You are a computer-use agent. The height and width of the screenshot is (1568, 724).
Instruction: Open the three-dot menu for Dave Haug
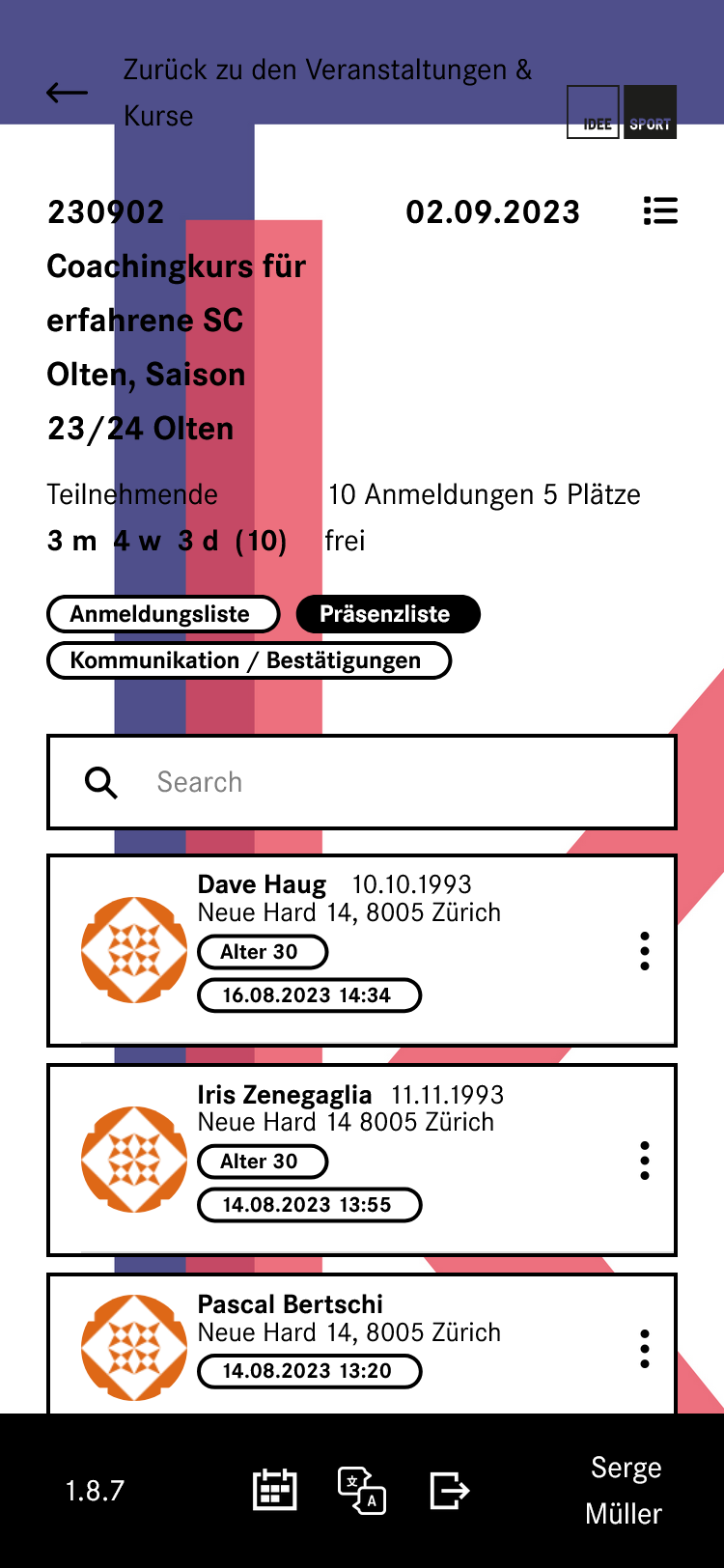click(645, 949)
